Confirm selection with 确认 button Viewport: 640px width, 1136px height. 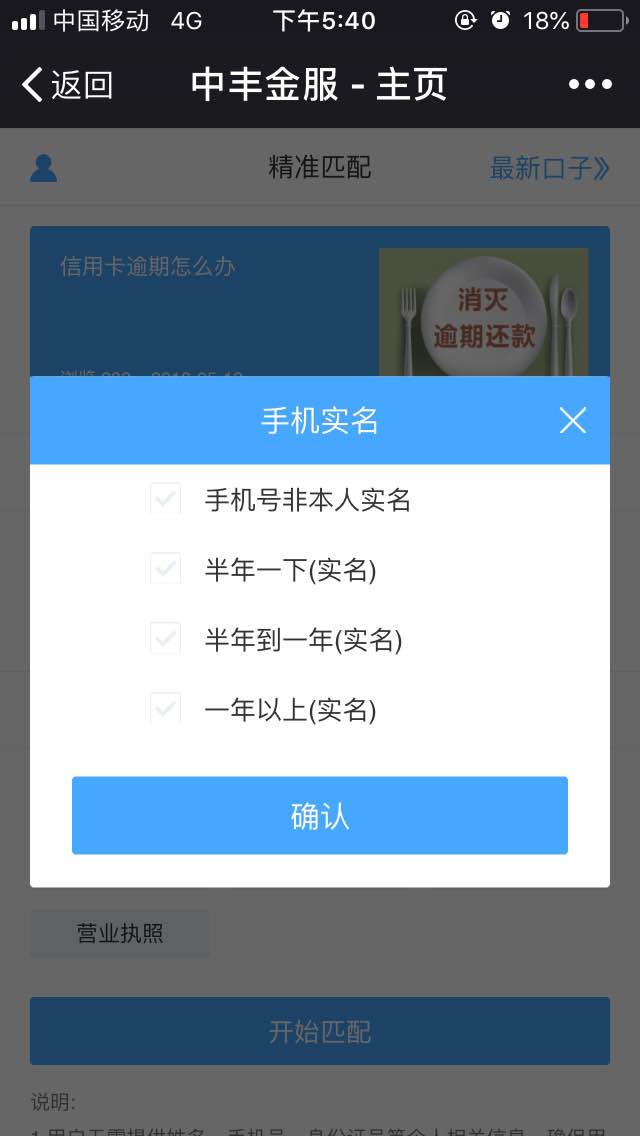320,815
